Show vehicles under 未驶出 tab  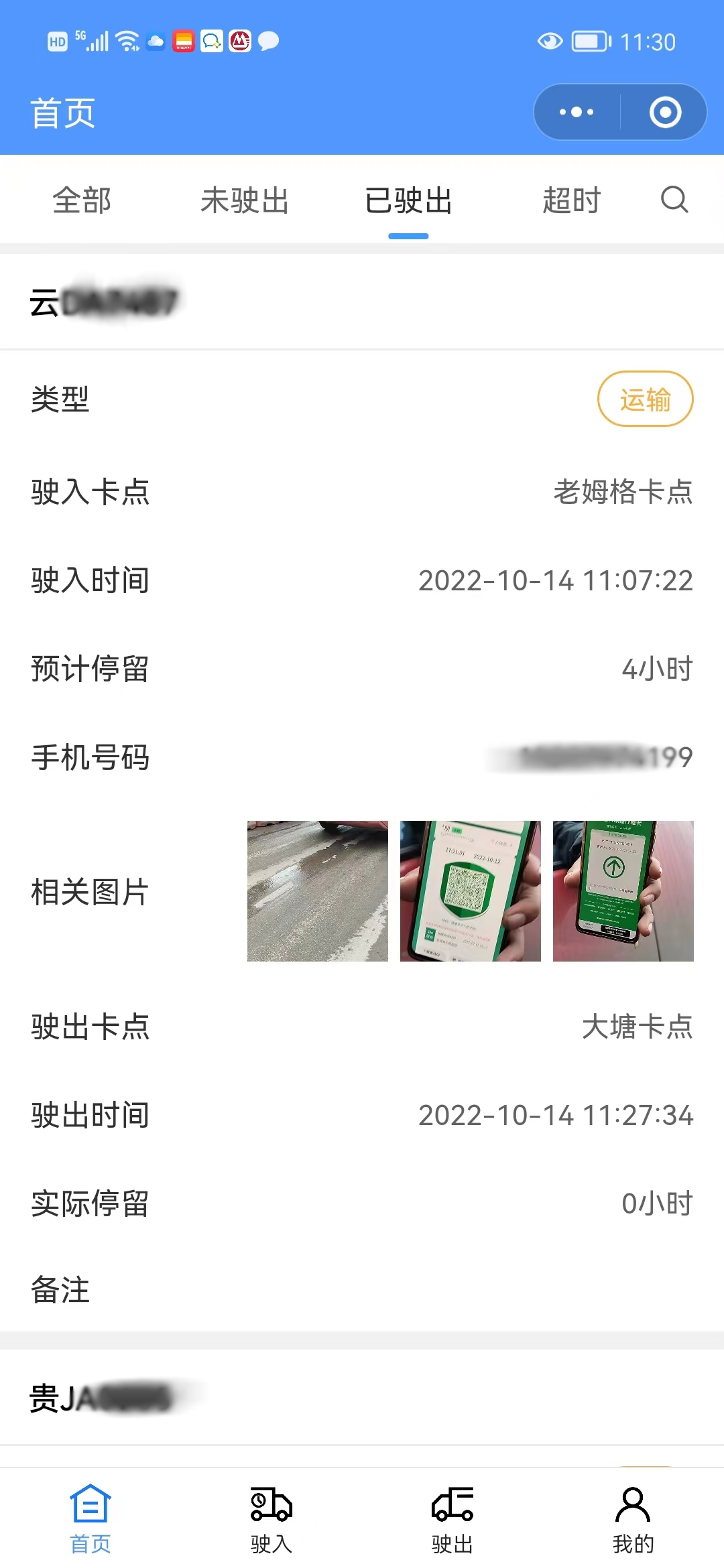[x=245, y=200]
